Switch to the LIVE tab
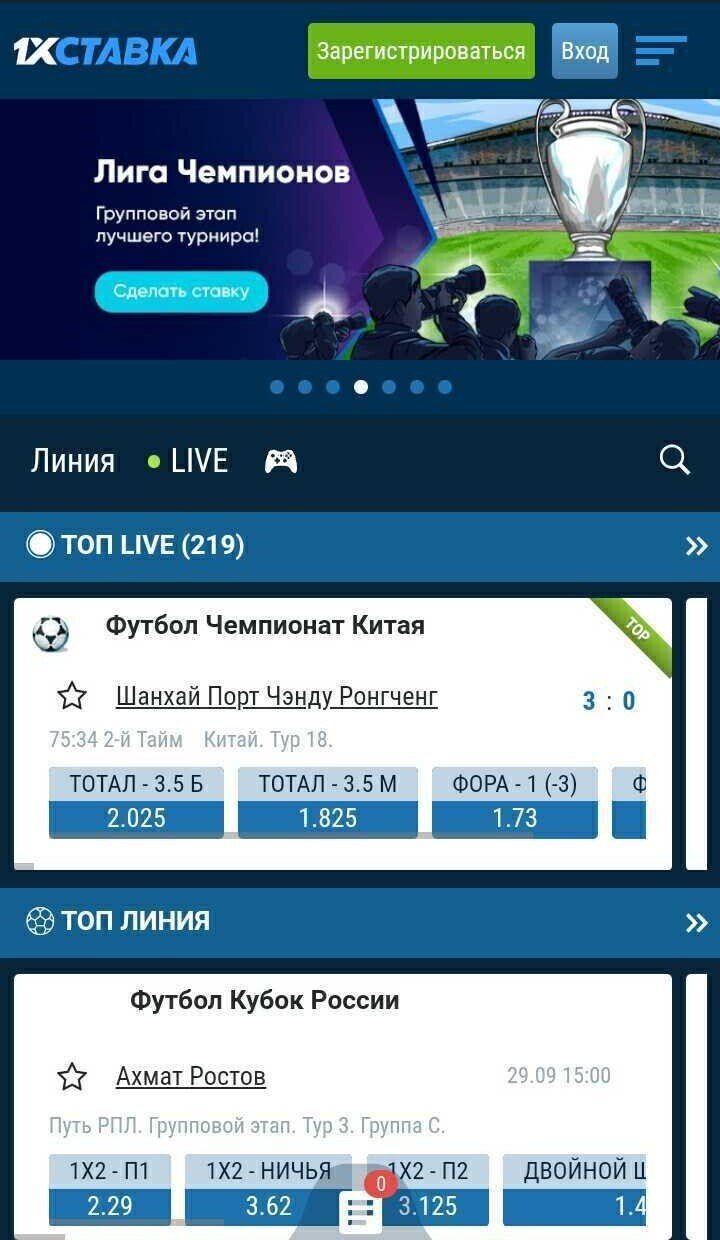This screenshot has width=720, height=1240. (x=189, y=461)
